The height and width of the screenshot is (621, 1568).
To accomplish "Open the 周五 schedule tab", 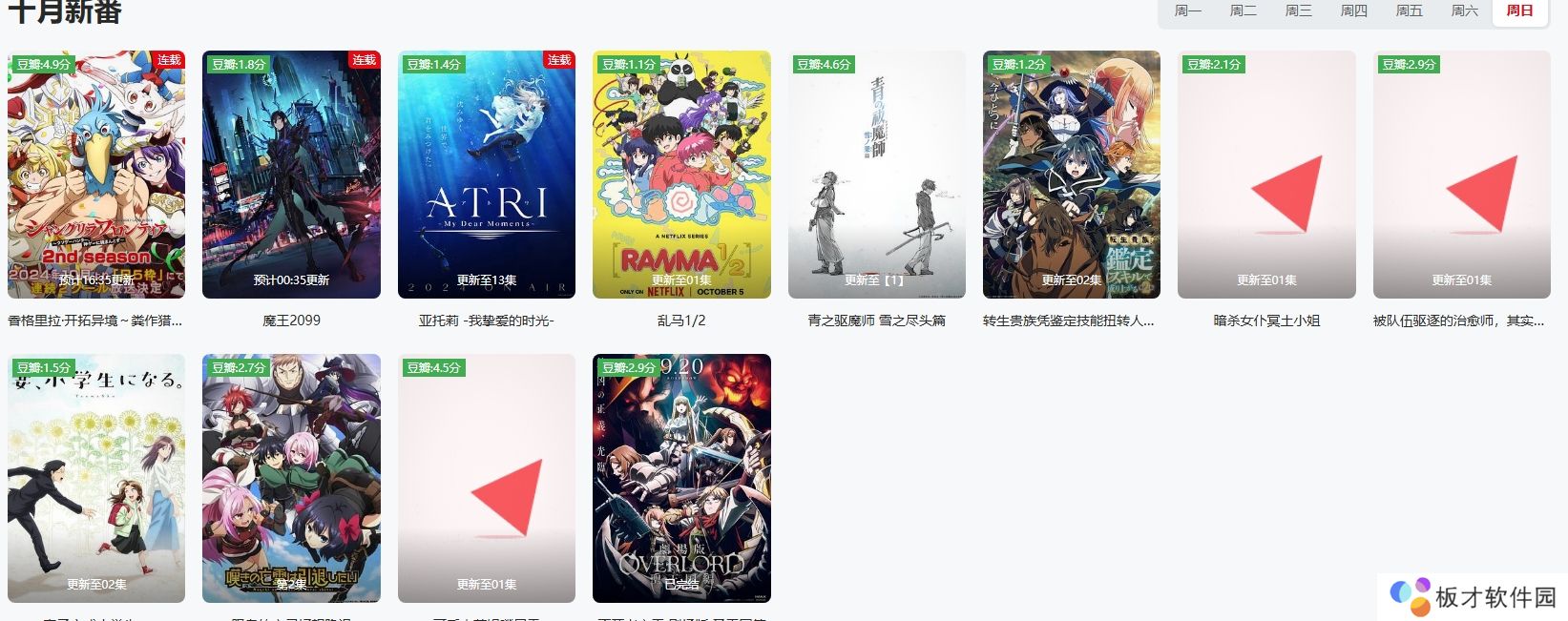I will 1409,11.
